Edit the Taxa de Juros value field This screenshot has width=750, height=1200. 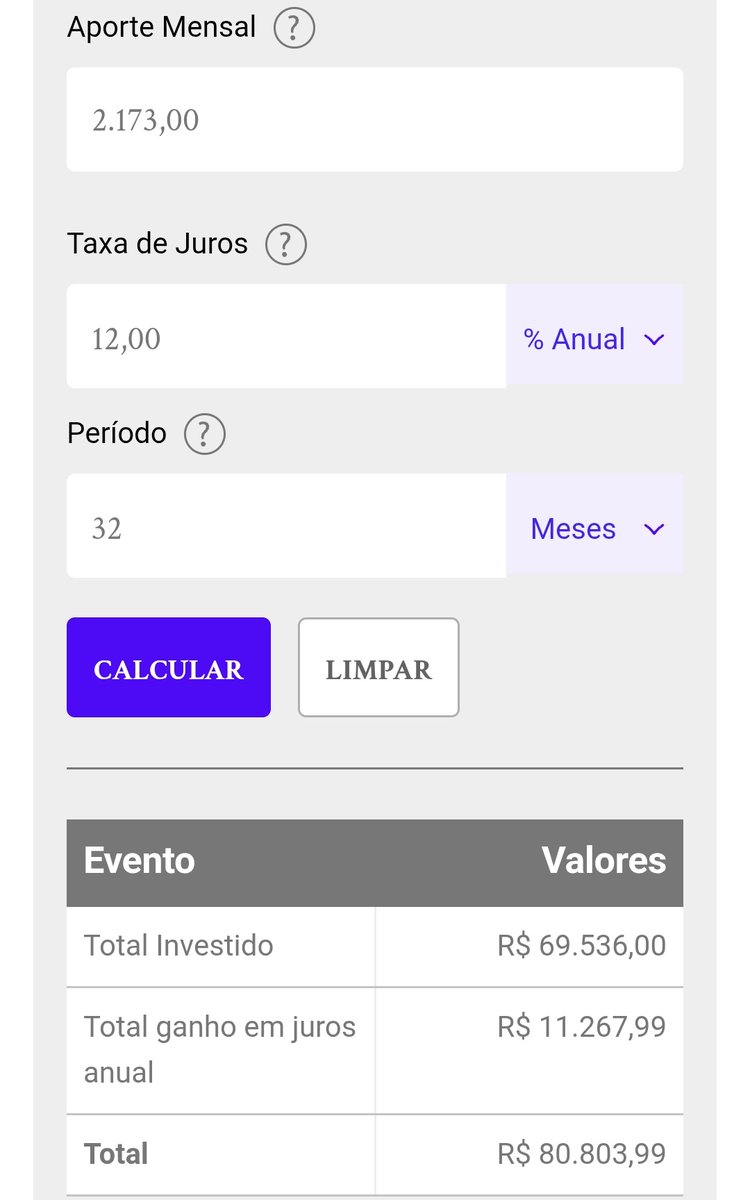pos(286,338)
